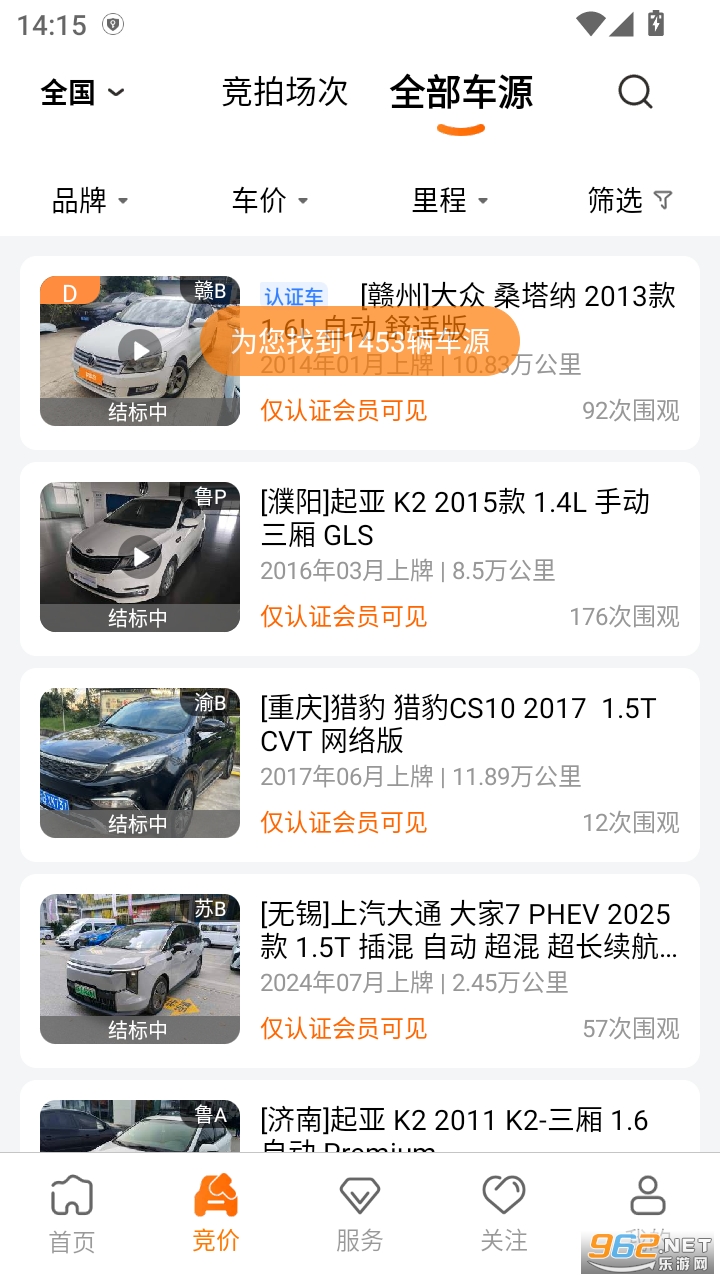Switch to the 竞拍场次 tab
Viewport: 720px width, 1280px height.
point(284,91)
